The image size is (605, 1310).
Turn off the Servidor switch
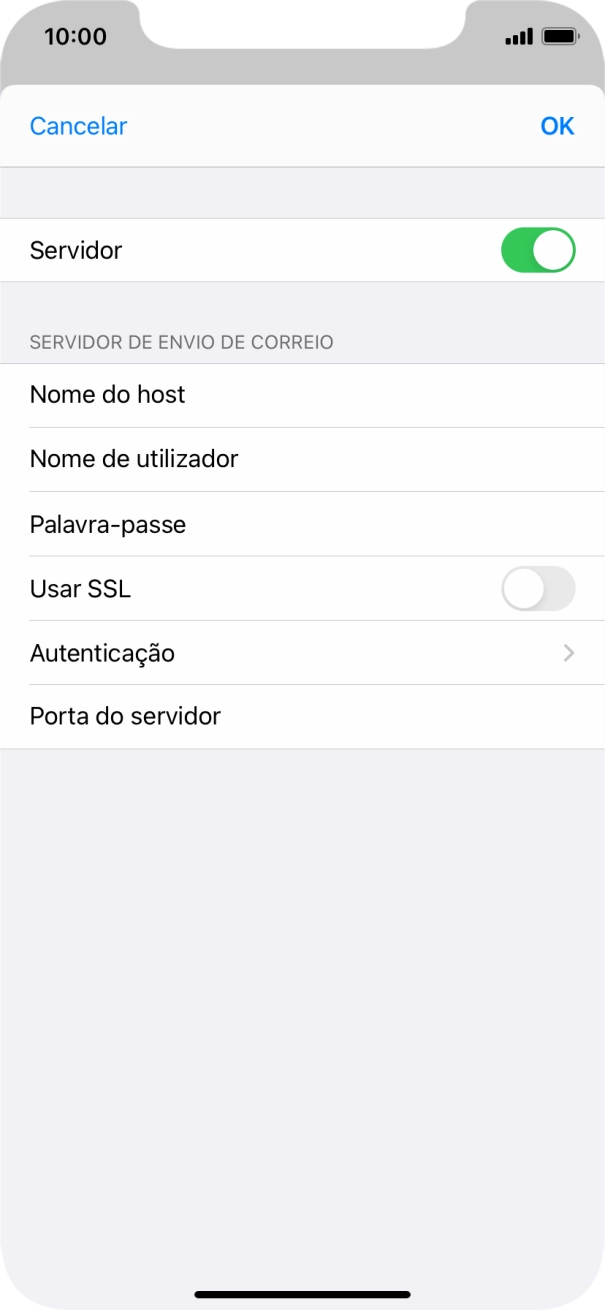click(538, 250)
